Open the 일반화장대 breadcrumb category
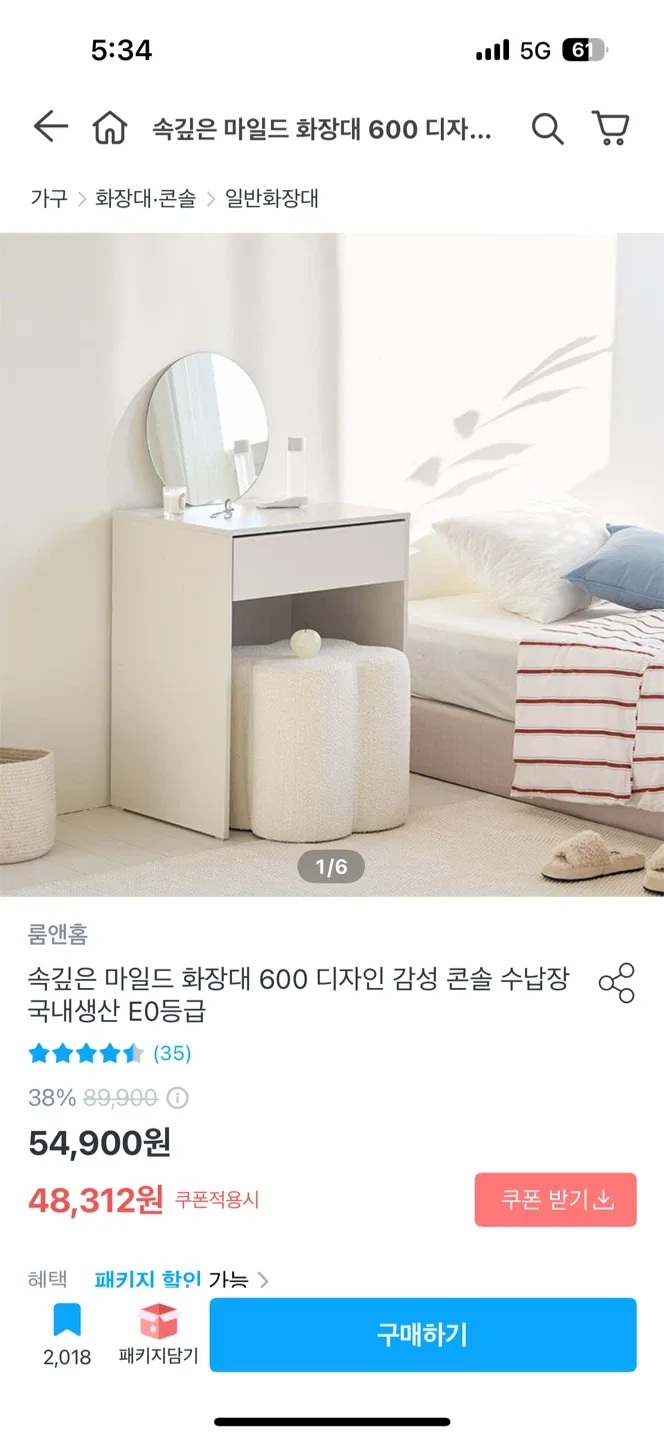Viewport: 664px width, 1440px height. tap(272, 198)
